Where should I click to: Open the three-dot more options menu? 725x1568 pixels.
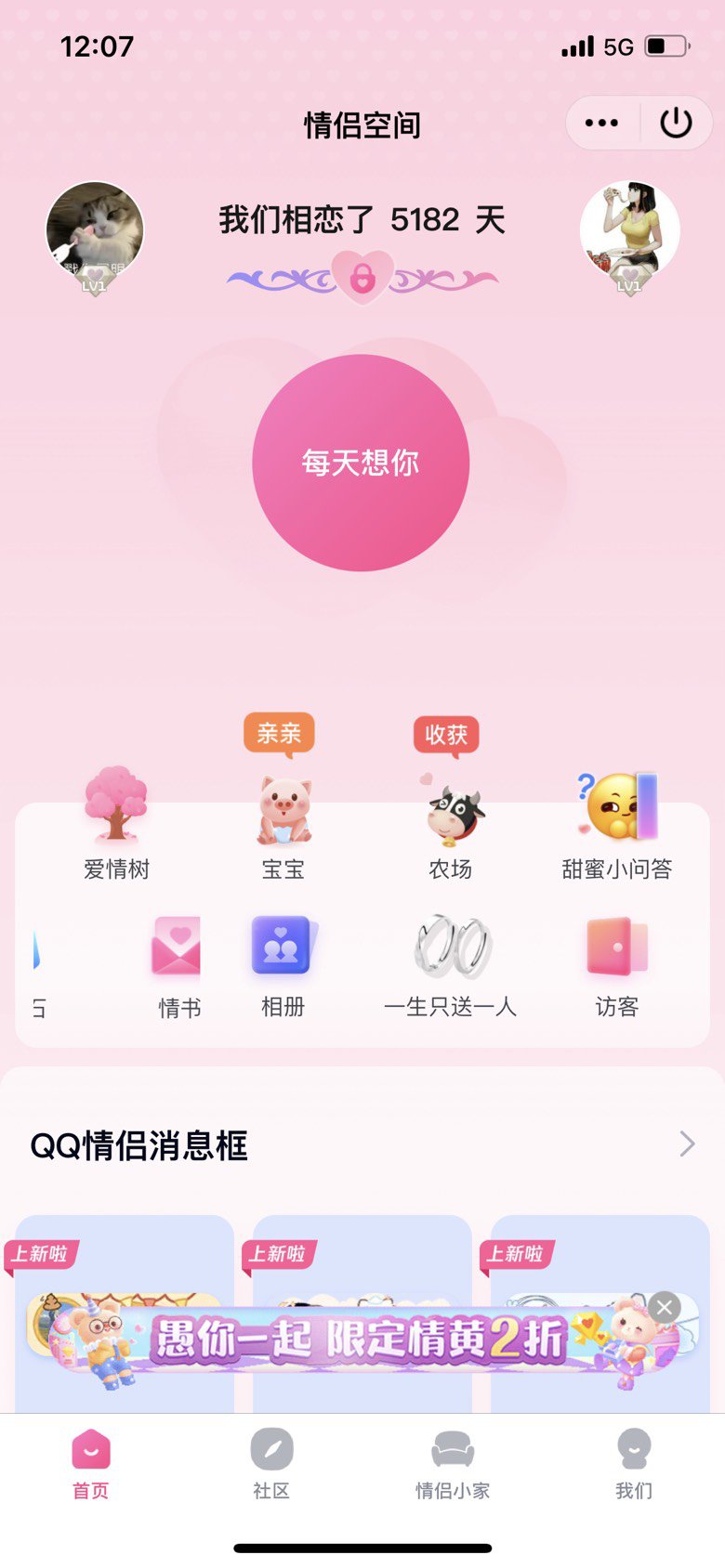point(601,123)
